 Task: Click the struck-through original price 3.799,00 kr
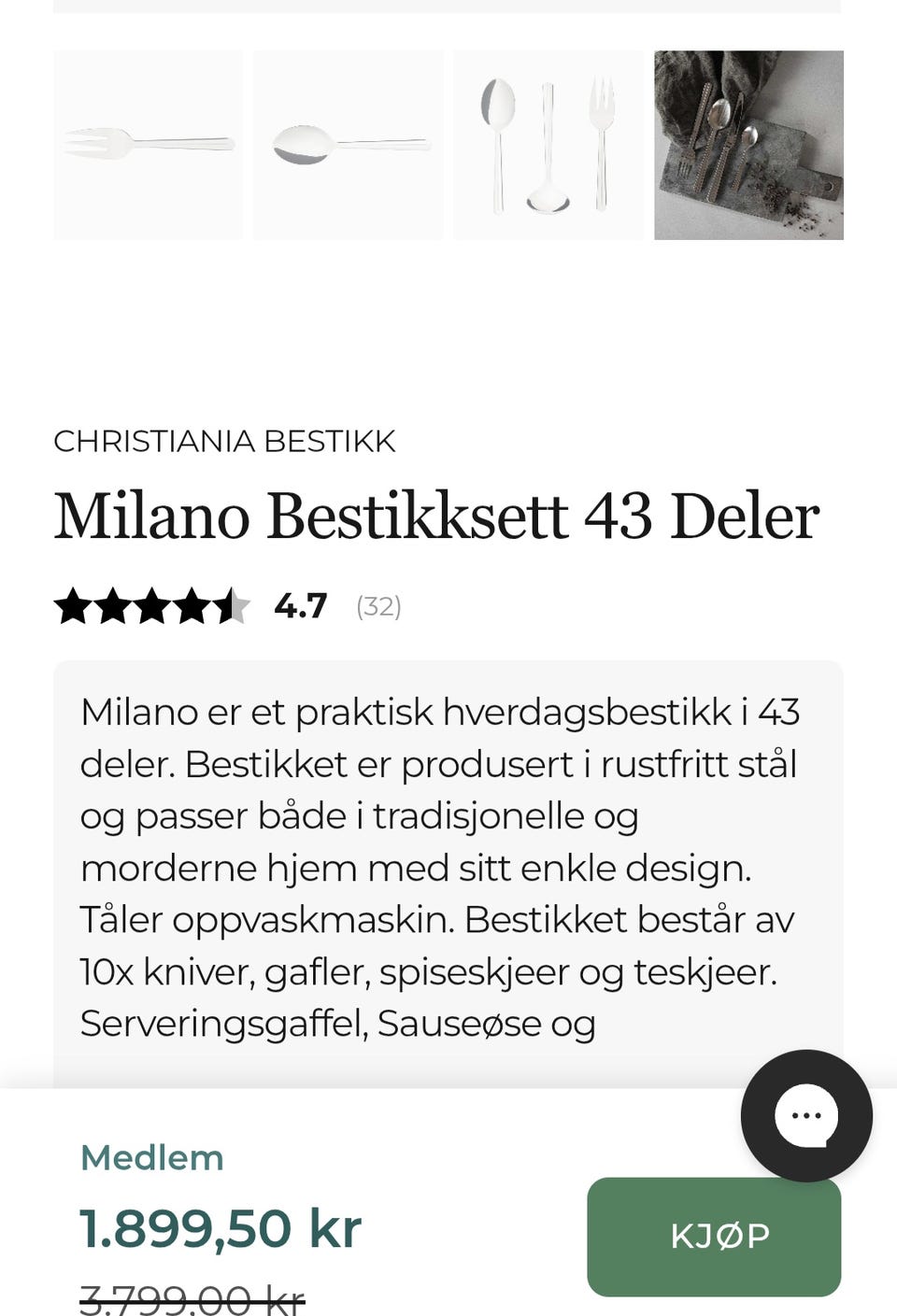tap(192, 1298)
